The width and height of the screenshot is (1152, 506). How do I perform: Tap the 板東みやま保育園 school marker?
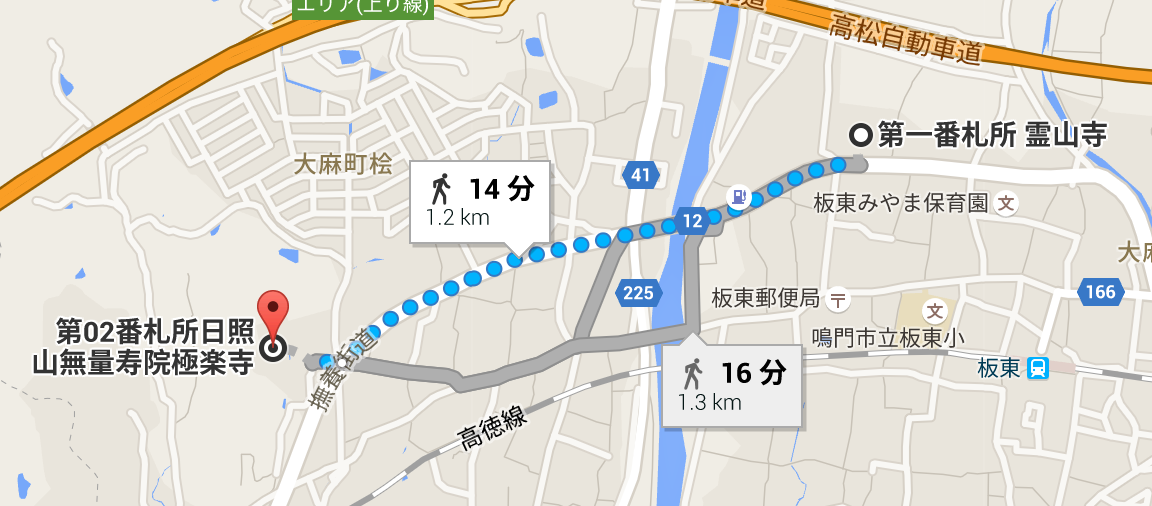pyautogui.click(x=1006, y=203)
